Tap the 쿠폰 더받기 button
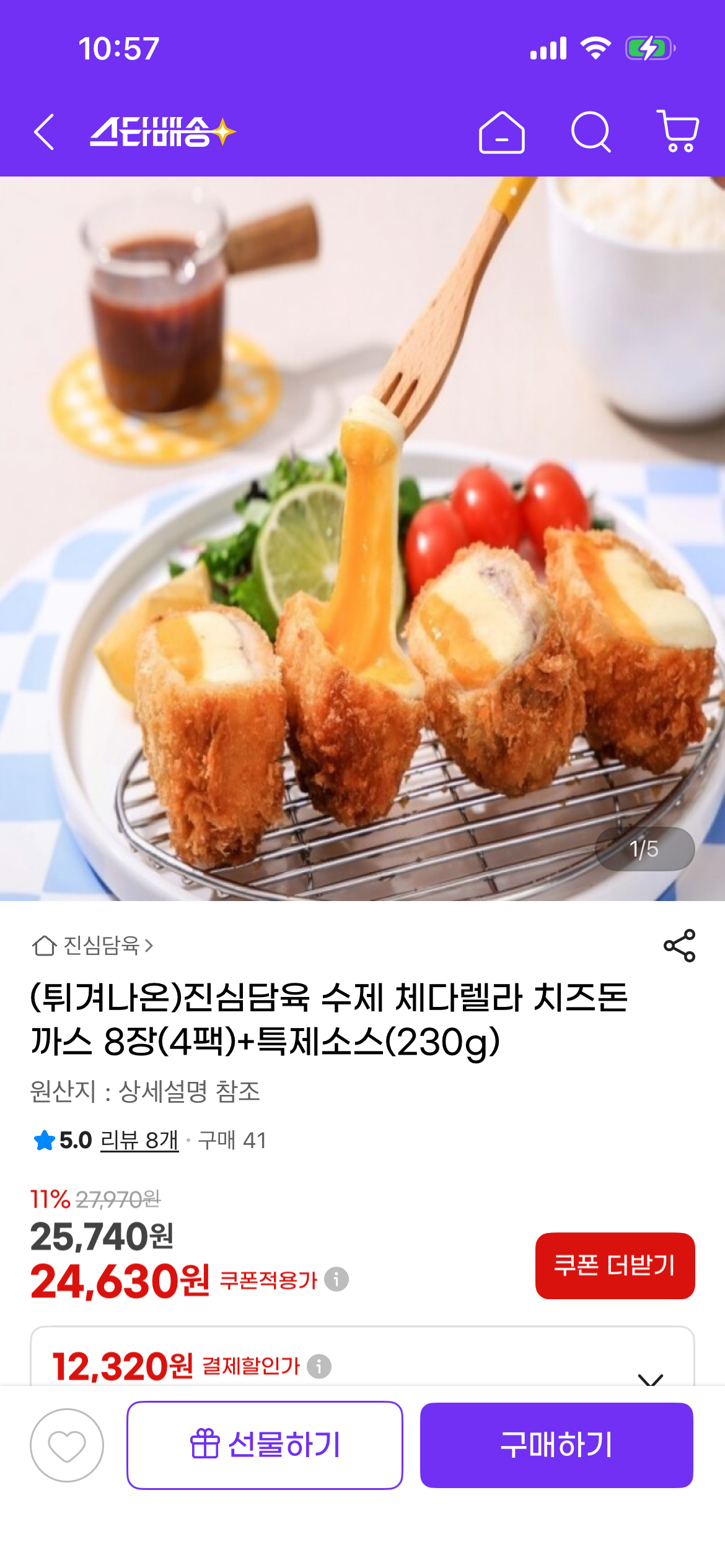 coord(615,1266)
